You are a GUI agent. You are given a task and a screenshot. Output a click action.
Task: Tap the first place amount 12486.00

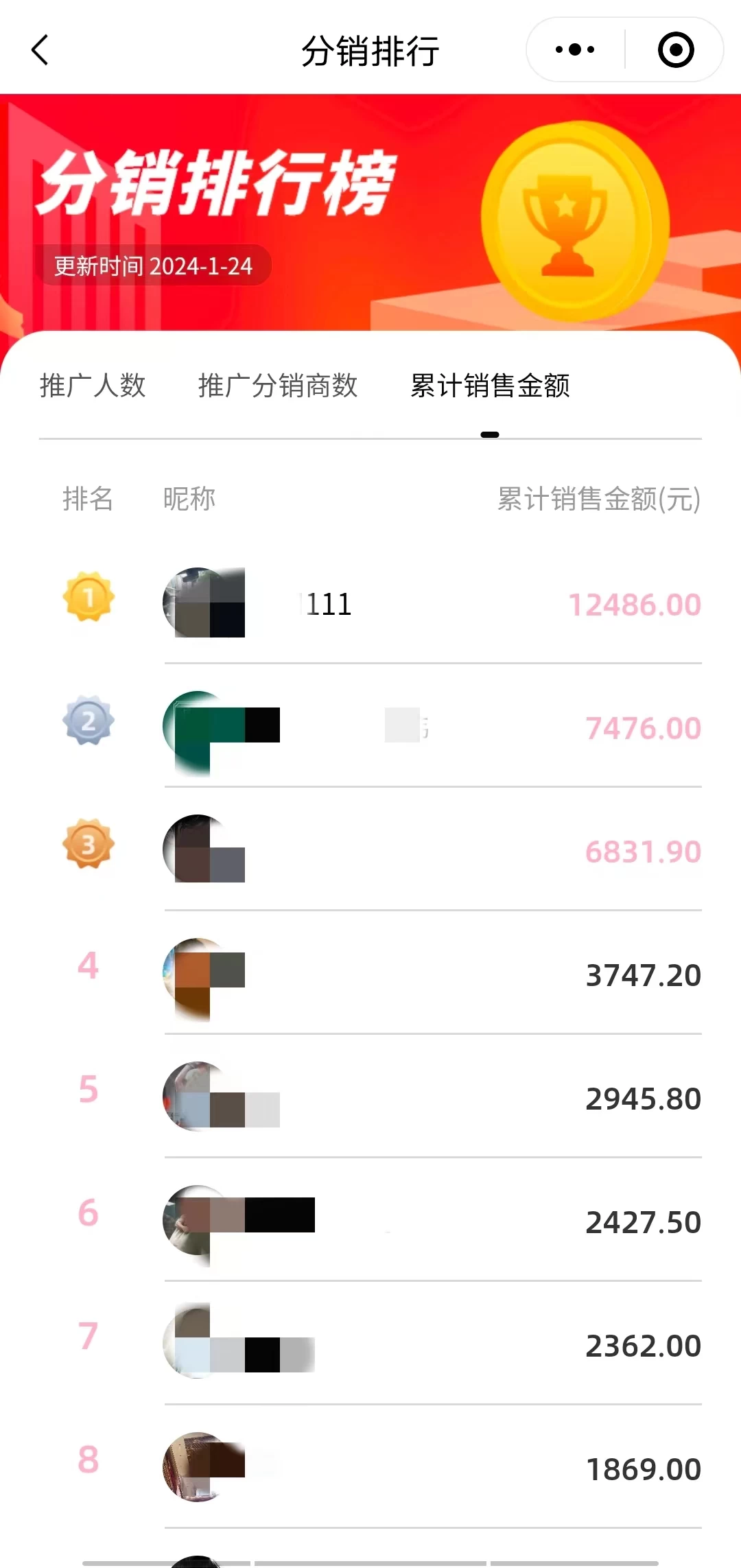[x=633, y=605]
